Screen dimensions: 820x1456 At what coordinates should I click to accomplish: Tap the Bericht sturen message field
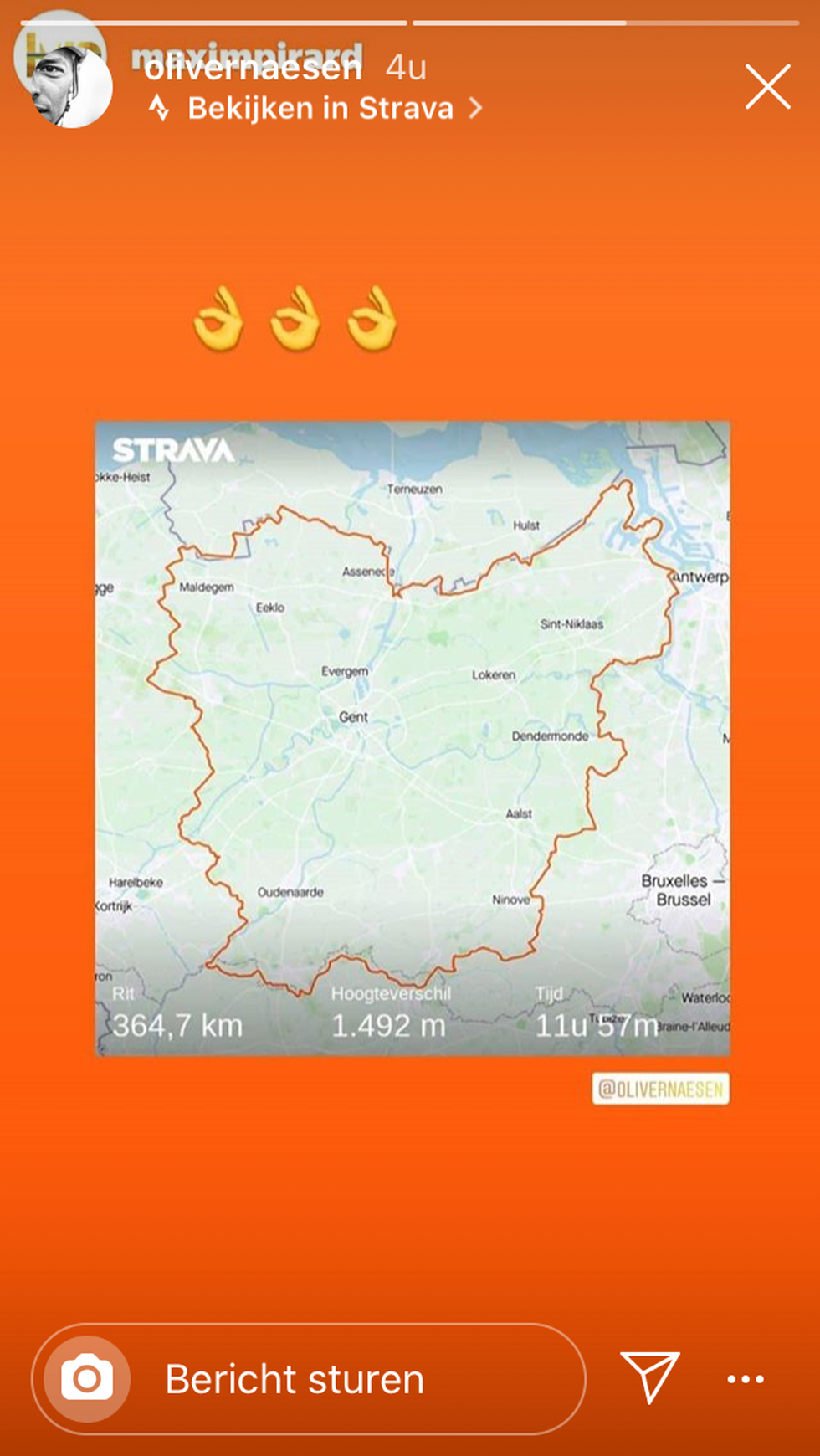335,1379
